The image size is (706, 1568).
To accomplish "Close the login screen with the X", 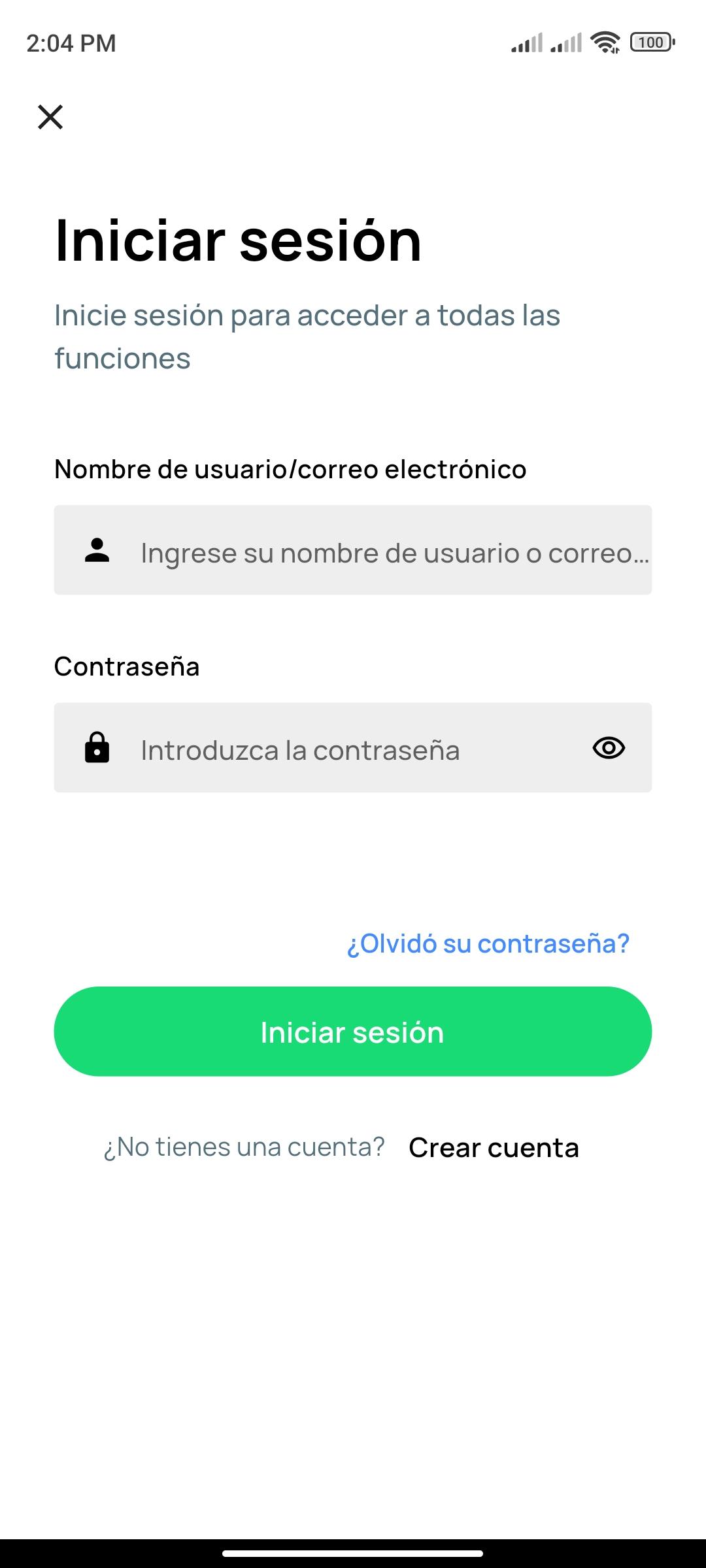I will [50, 117].
